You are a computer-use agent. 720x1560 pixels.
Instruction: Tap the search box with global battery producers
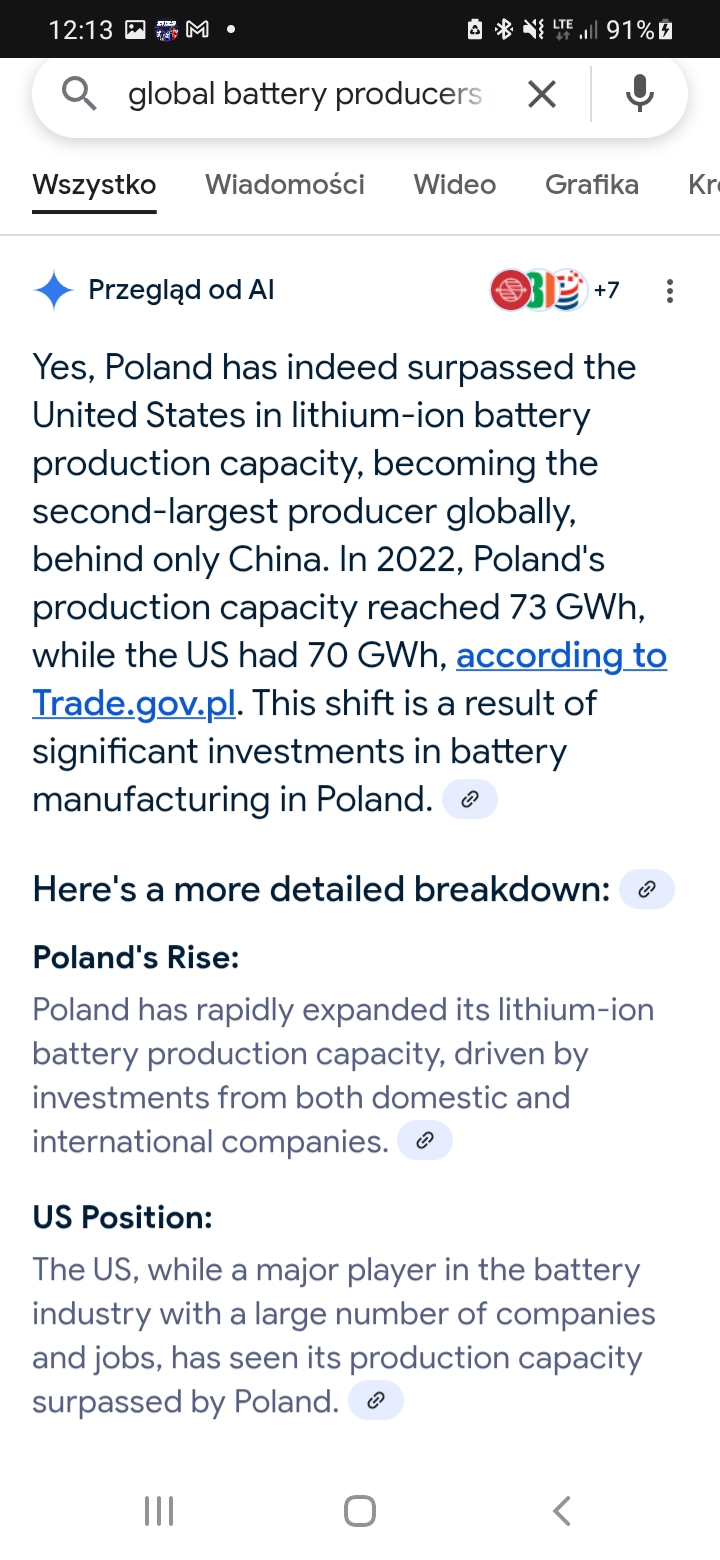(x=304, y=94)
